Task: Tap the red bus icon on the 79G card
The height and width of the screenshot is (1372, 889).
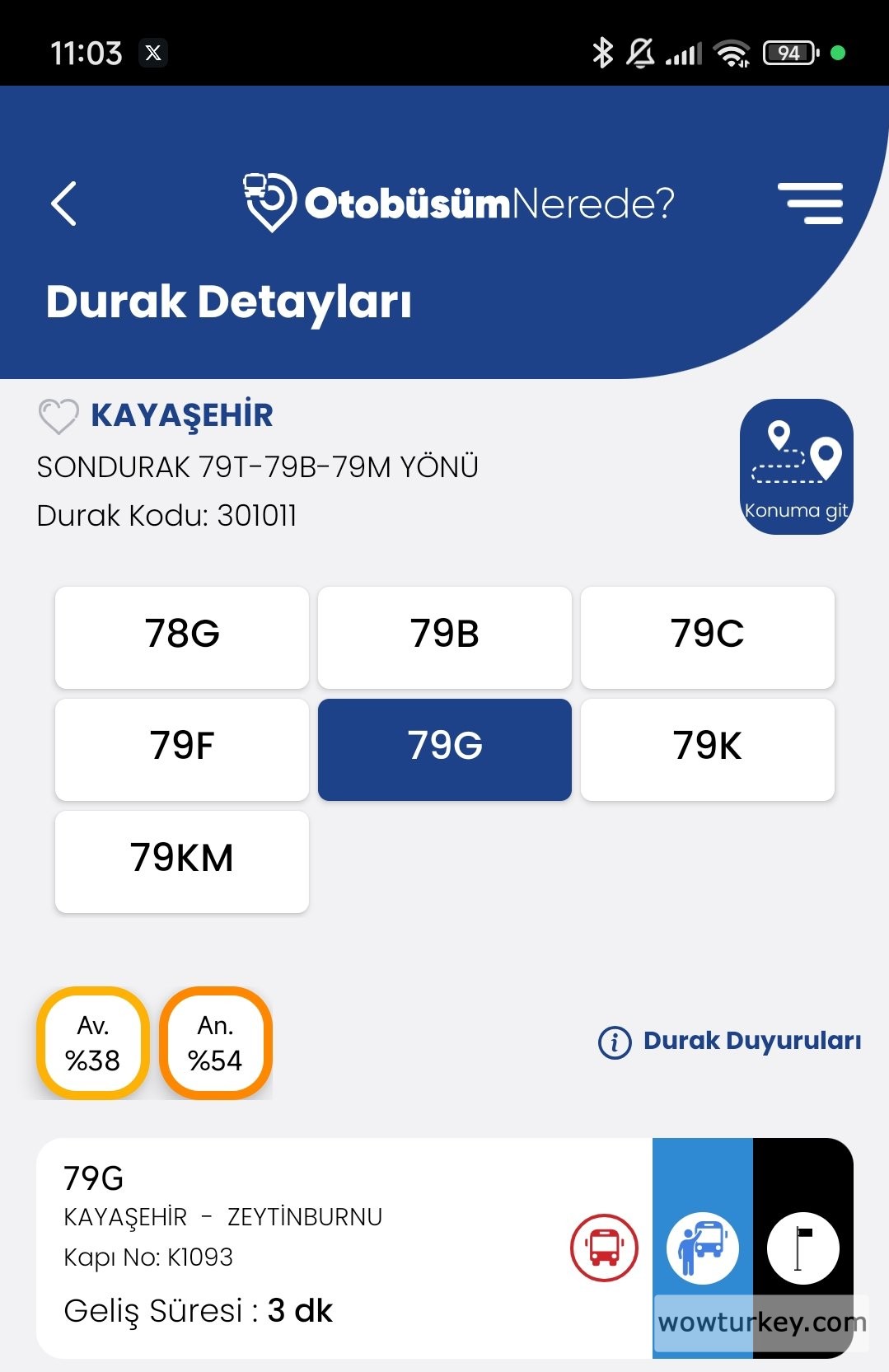Action: [x=604, y=1248]
